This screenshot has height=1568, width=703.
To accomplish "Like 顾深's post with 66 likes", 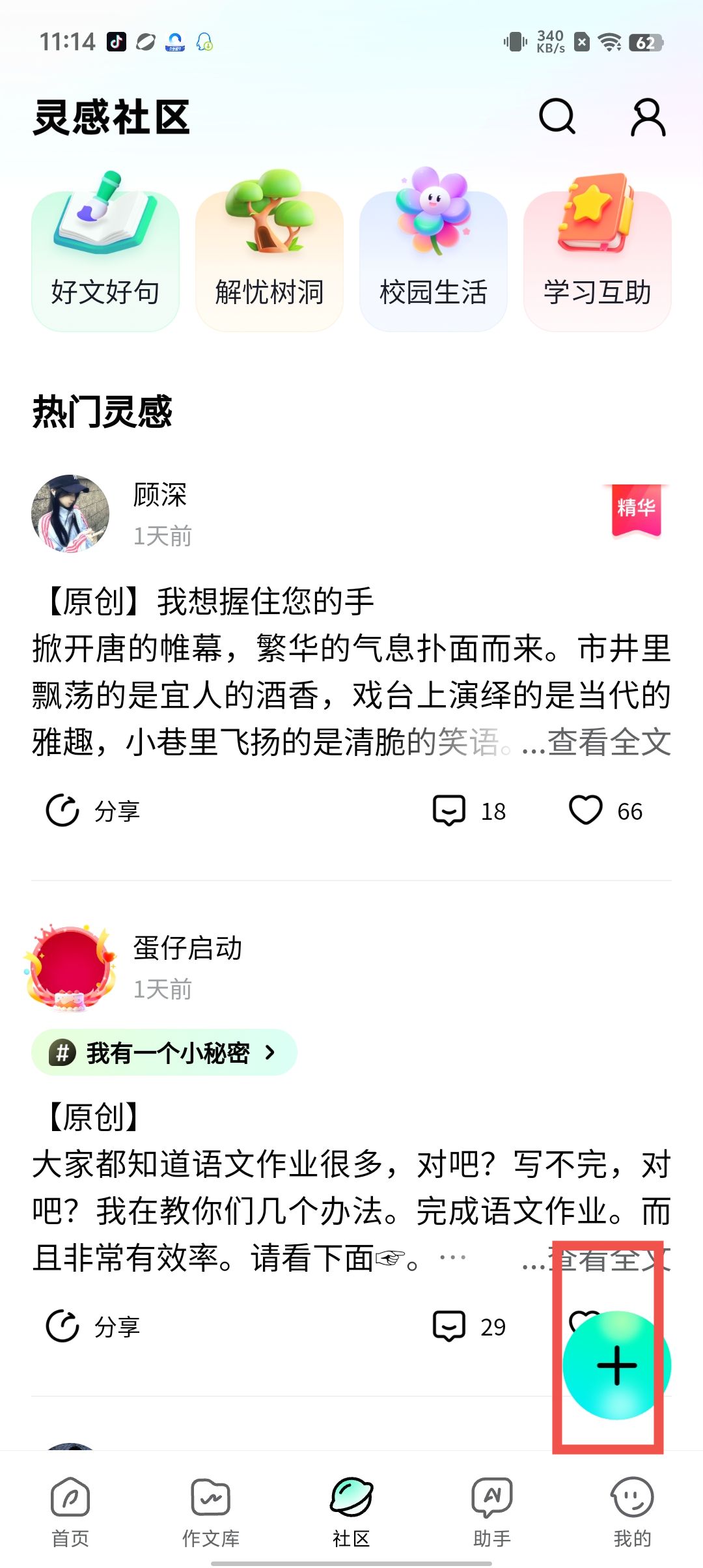I will pyautogui.click(x=605, y=811).
